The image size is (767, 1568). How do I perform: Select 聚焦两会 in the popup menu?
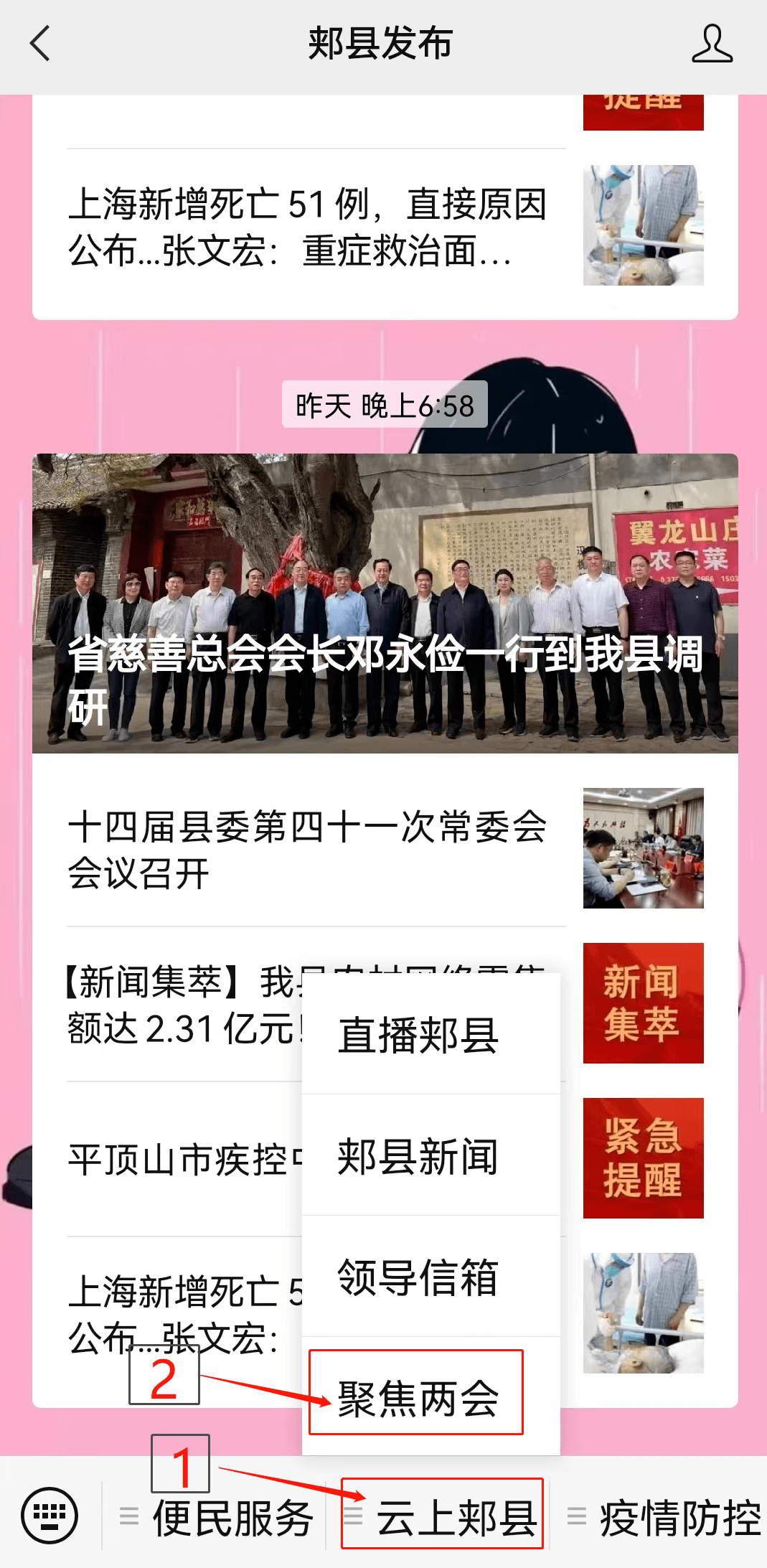418,1396
